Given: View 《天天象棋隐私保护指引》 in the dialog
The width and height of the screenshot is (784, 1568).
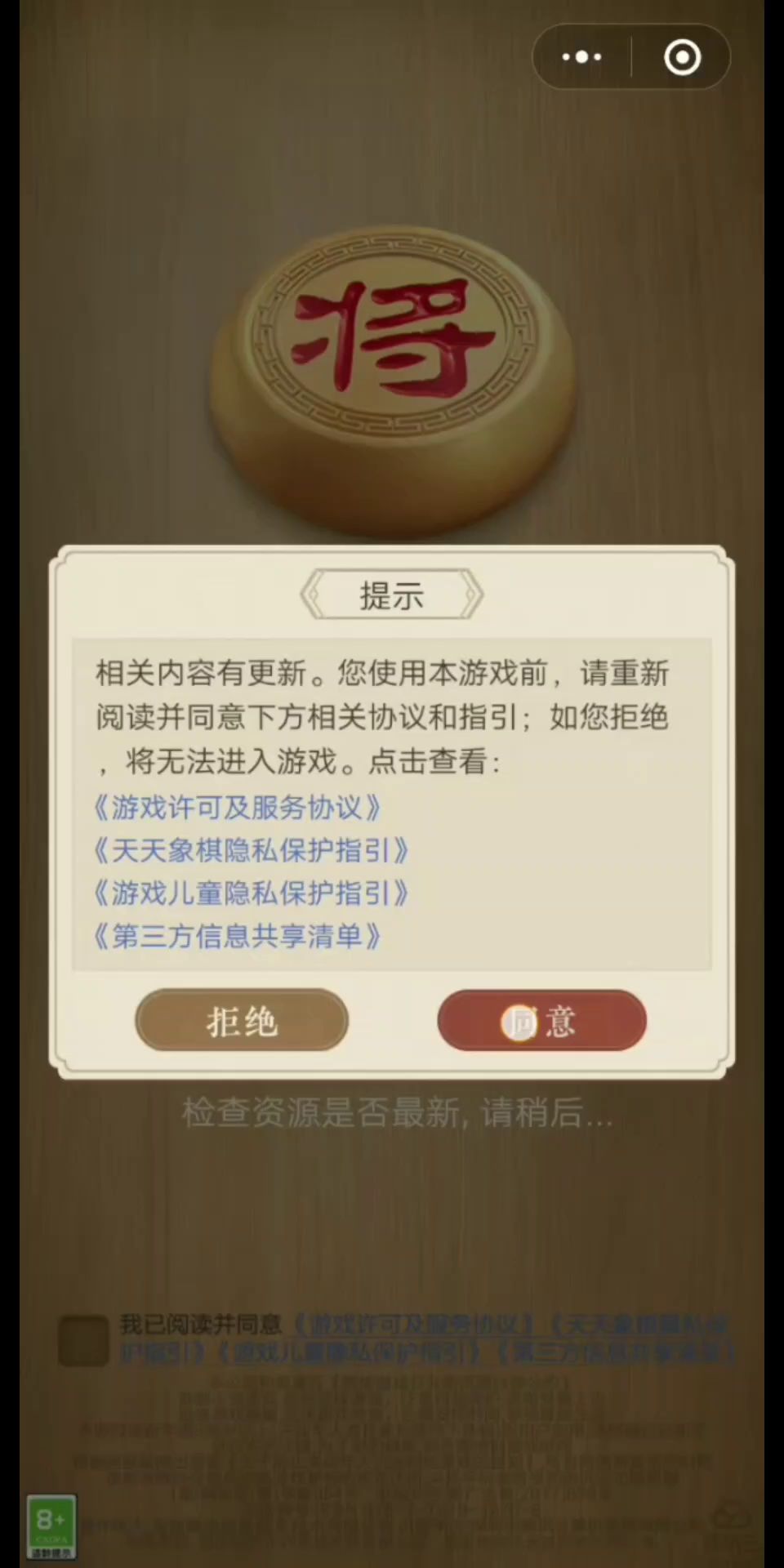Looking at the screenshot, I should (x=251, y=850).
